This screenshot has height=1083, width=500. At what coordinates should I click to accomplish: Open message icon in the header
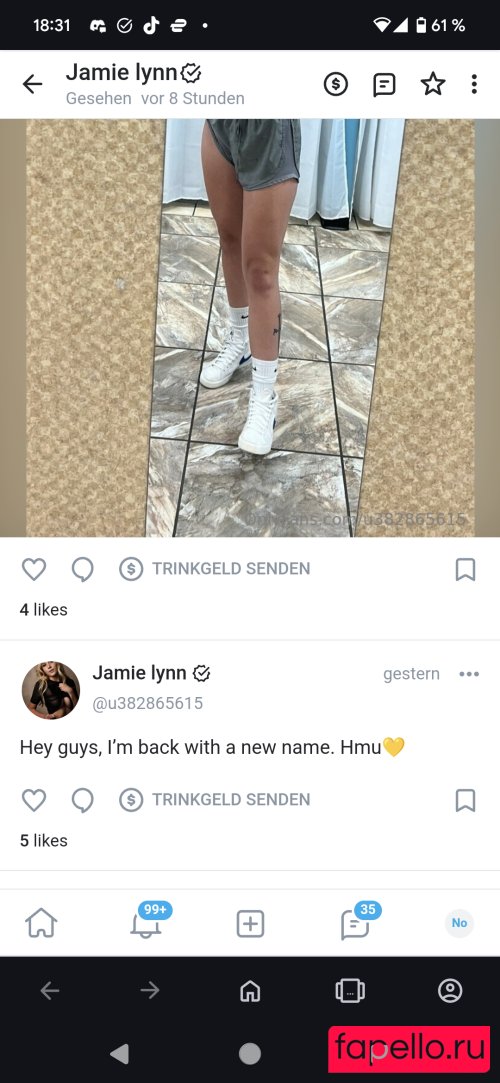[x=384, y=84]
